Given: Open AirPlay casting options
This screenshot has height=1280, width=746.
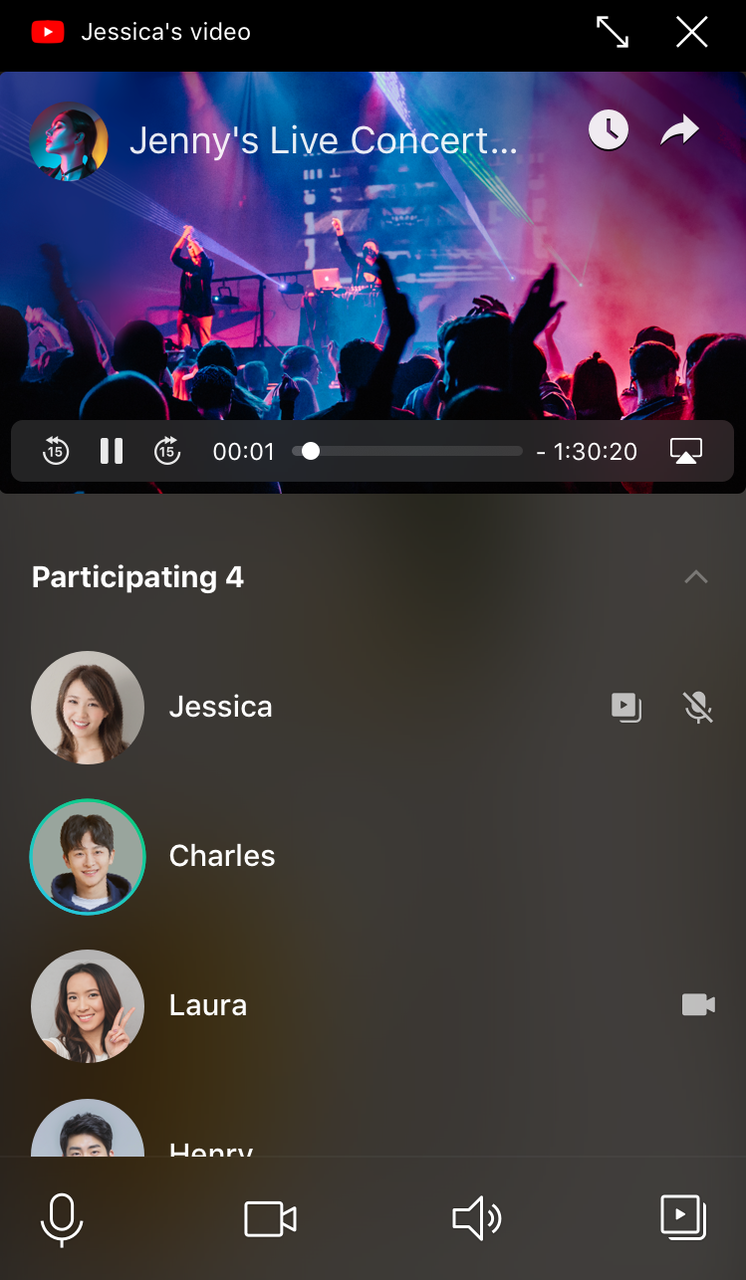Looking at the screenshot, I should point(686,451).
